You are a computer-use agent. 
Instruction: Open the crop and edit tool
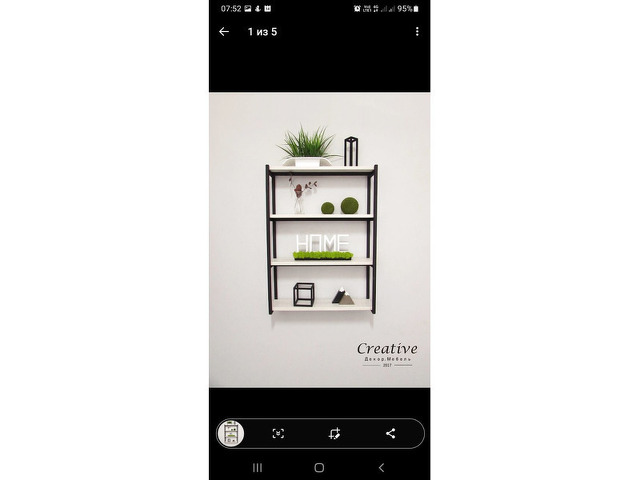click(335, 433)
